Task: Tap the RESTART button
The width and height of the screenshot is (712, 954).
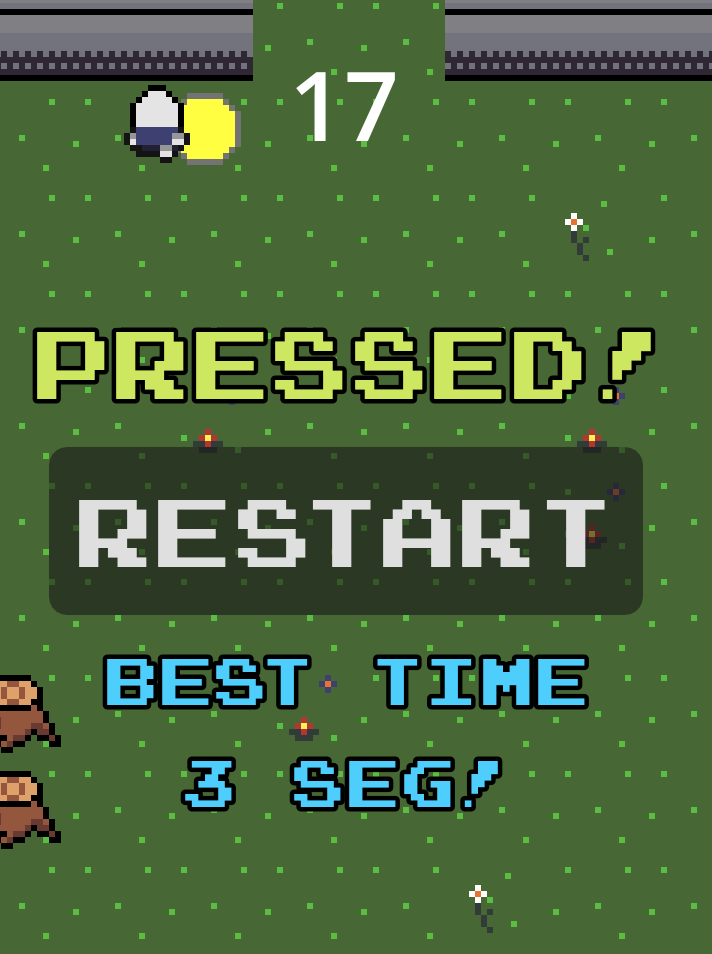Action: click(345, 531)
